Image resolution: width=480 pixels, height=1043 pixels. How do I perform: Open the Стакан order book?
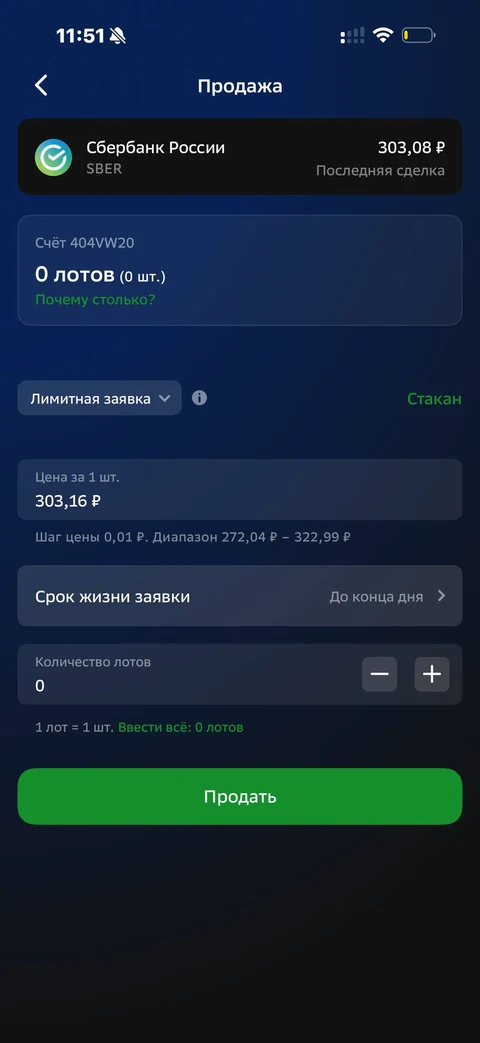pos(433,398)
